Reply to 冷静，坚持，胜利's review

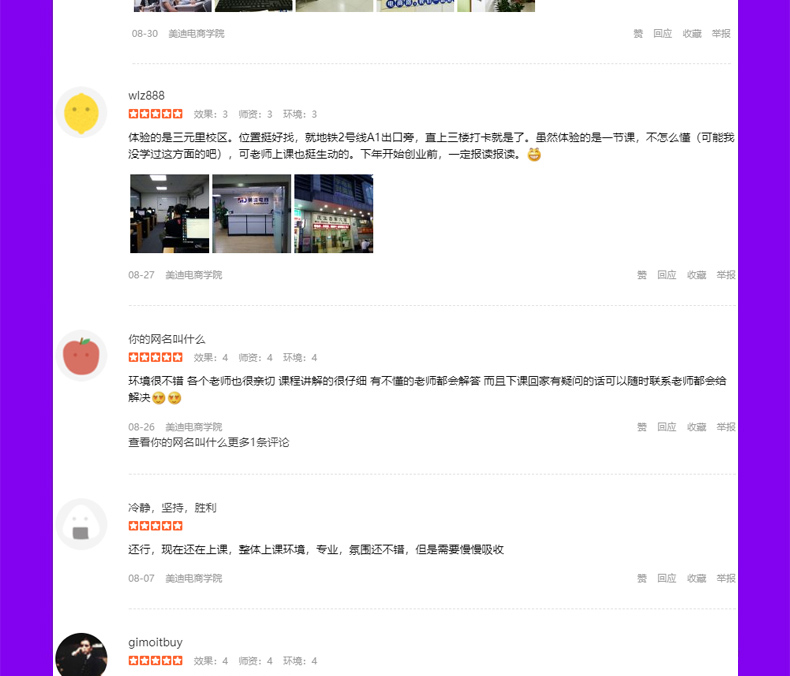tap(666, 578)
